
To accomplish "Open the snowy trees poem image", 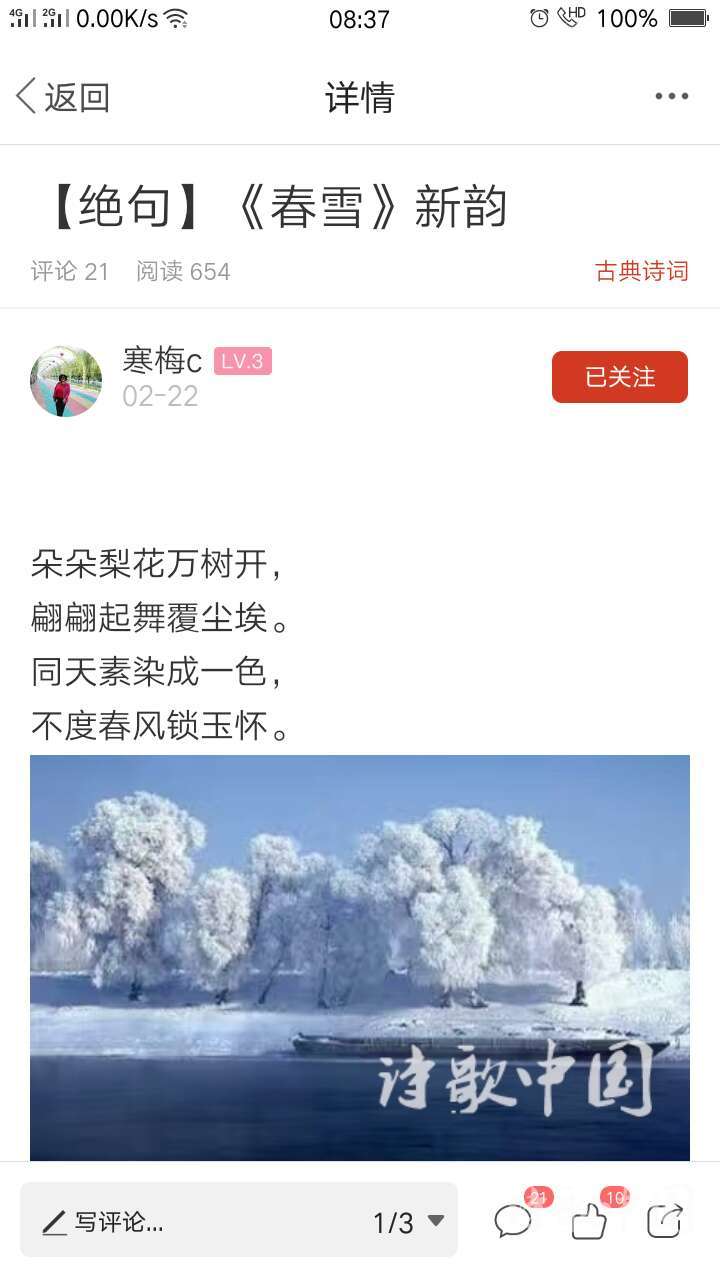I will pyautogui.click(x=360, y=957).
